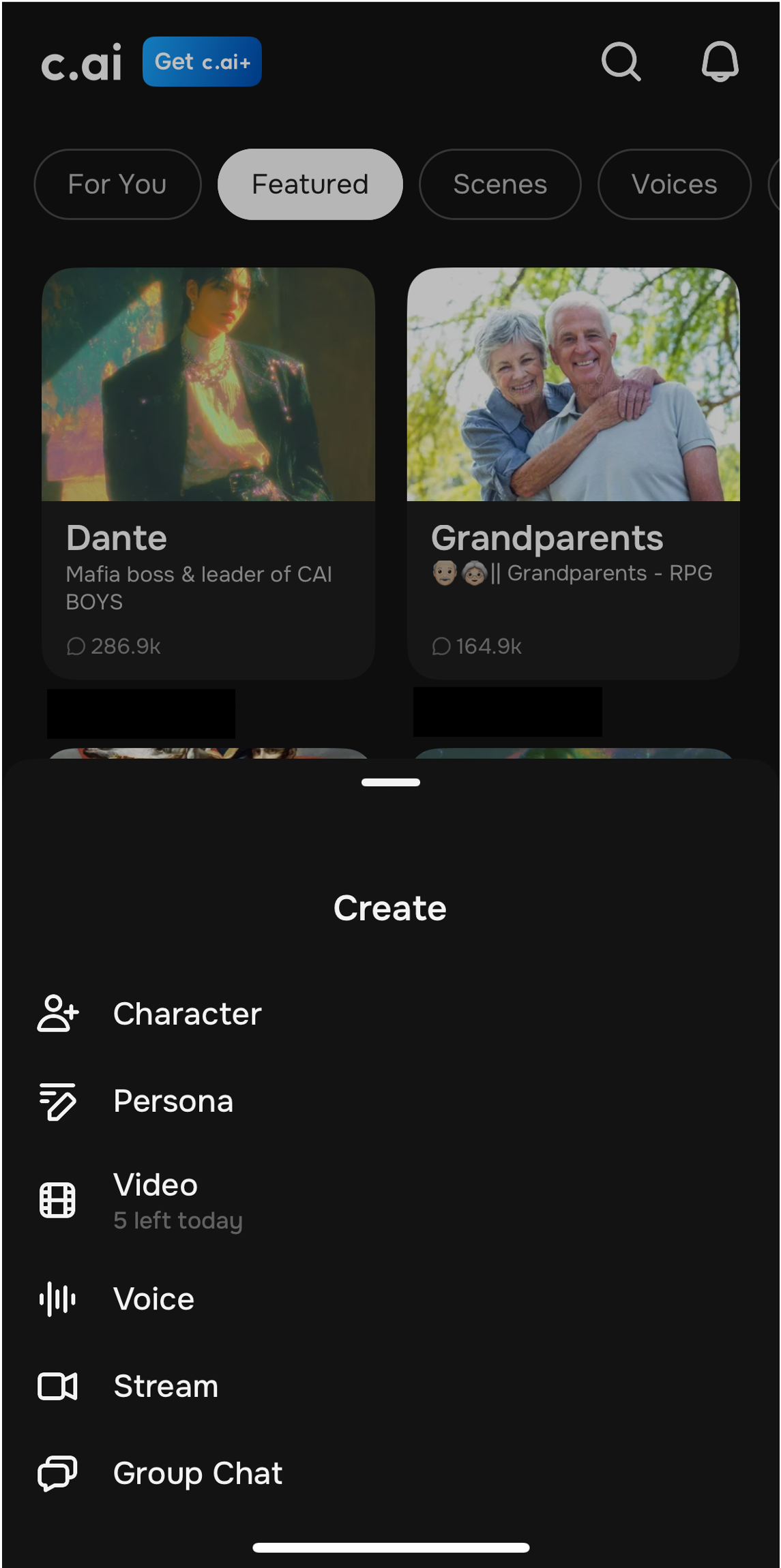The height and width of the screenshot is (1568, 781).
Task: Switch to the Scenes tab
Action: click(500, 184)
